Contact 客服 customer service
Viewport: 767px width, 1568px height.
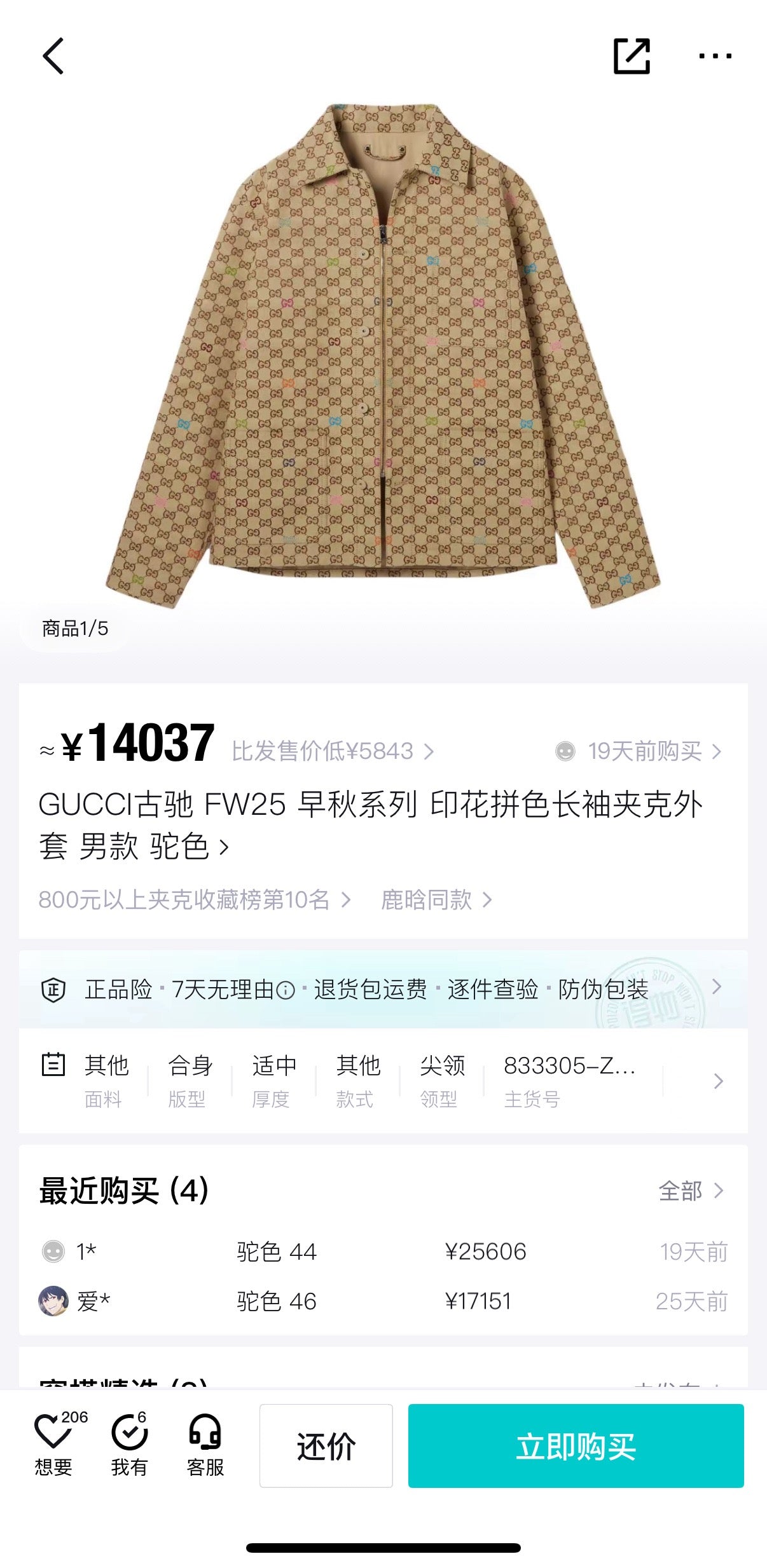click(x=205, y=1446)
